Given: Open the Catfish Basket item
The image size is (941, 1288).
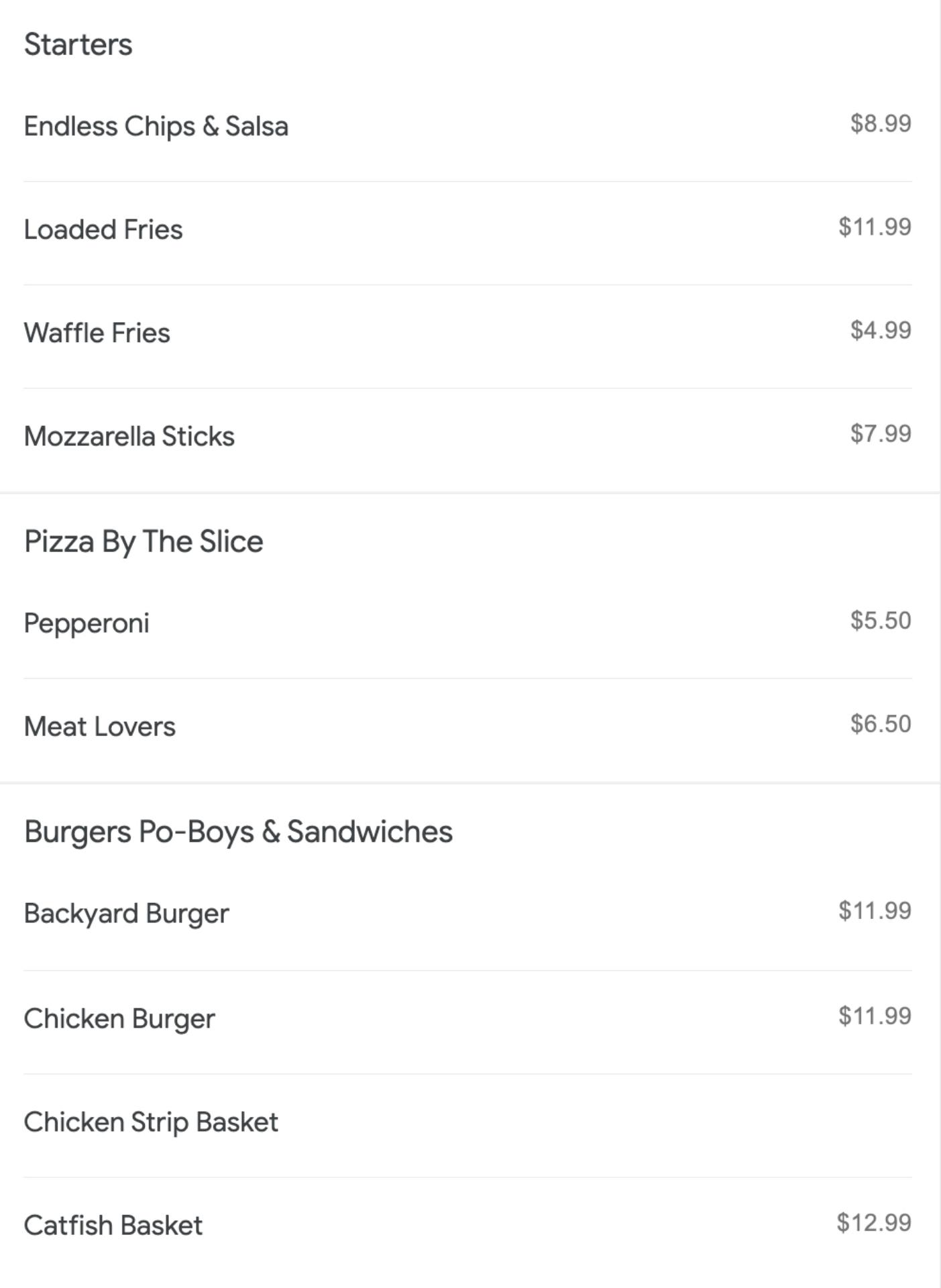Looking at the screenshot, I should [x=113, y=1225].
